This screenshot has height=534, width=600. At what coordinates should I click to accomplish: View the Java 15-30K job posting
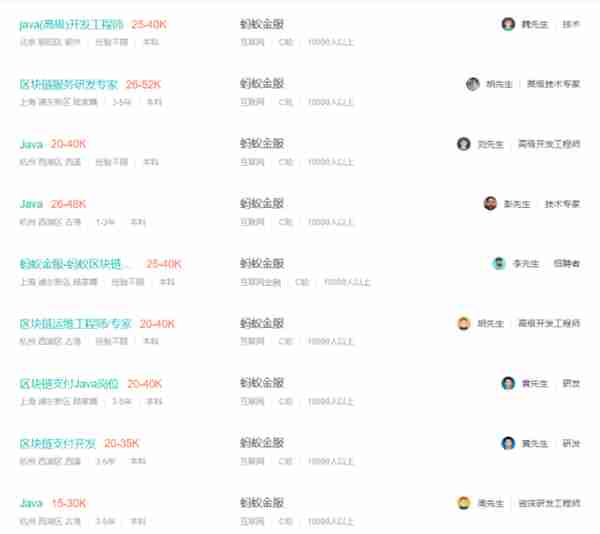point(31,503)
